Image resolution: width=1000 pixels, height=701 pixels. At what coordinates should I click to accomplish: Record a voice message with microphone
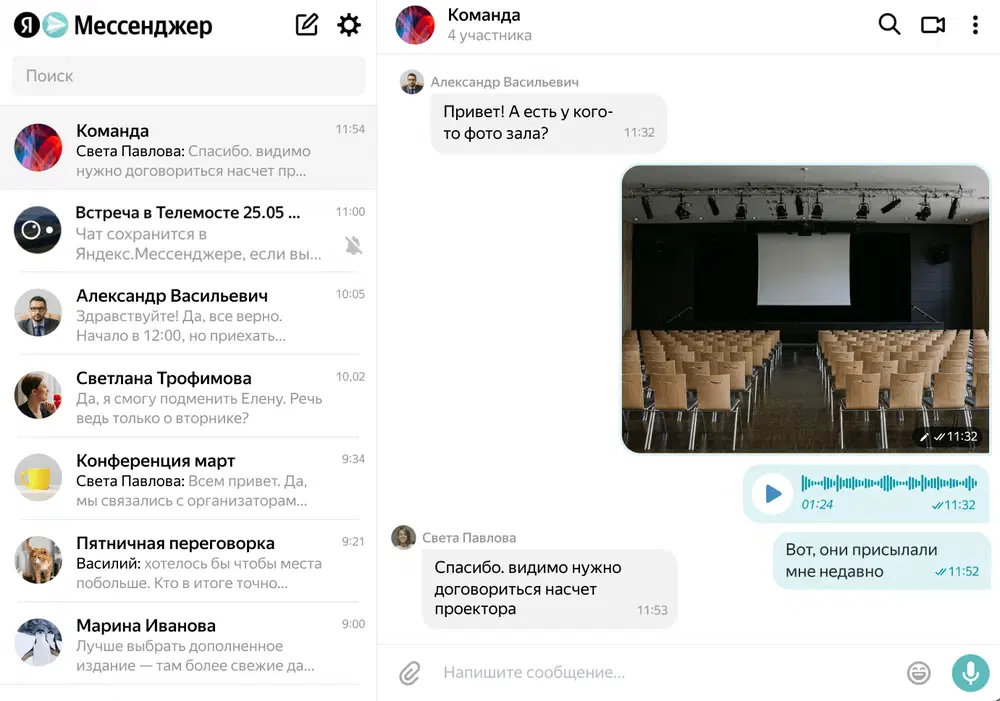click(x=969, y=673)
